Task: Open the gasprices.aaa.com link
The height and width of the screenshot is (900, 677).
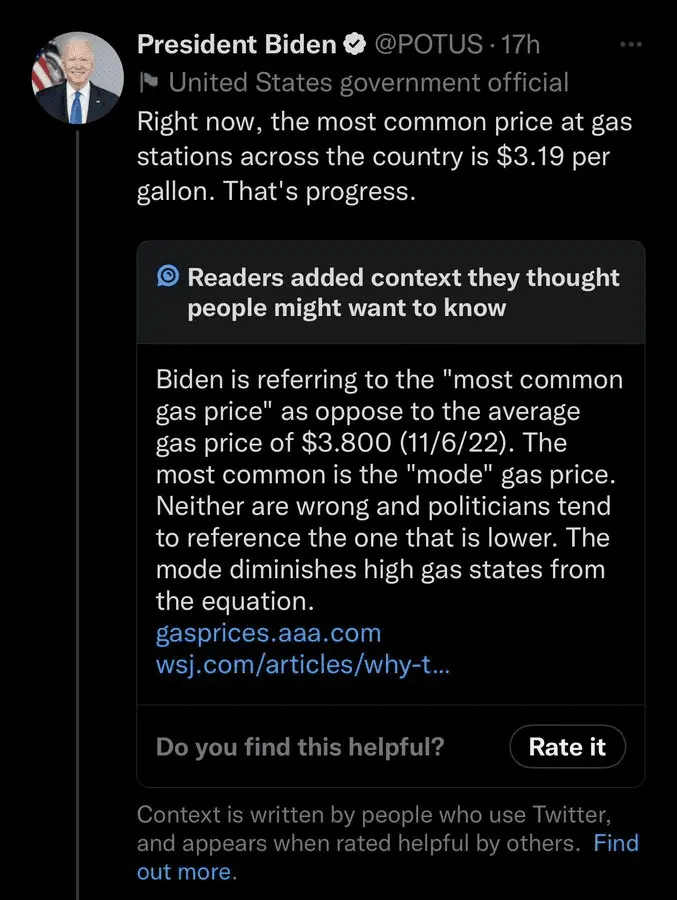Action: [x=268, y=634]
